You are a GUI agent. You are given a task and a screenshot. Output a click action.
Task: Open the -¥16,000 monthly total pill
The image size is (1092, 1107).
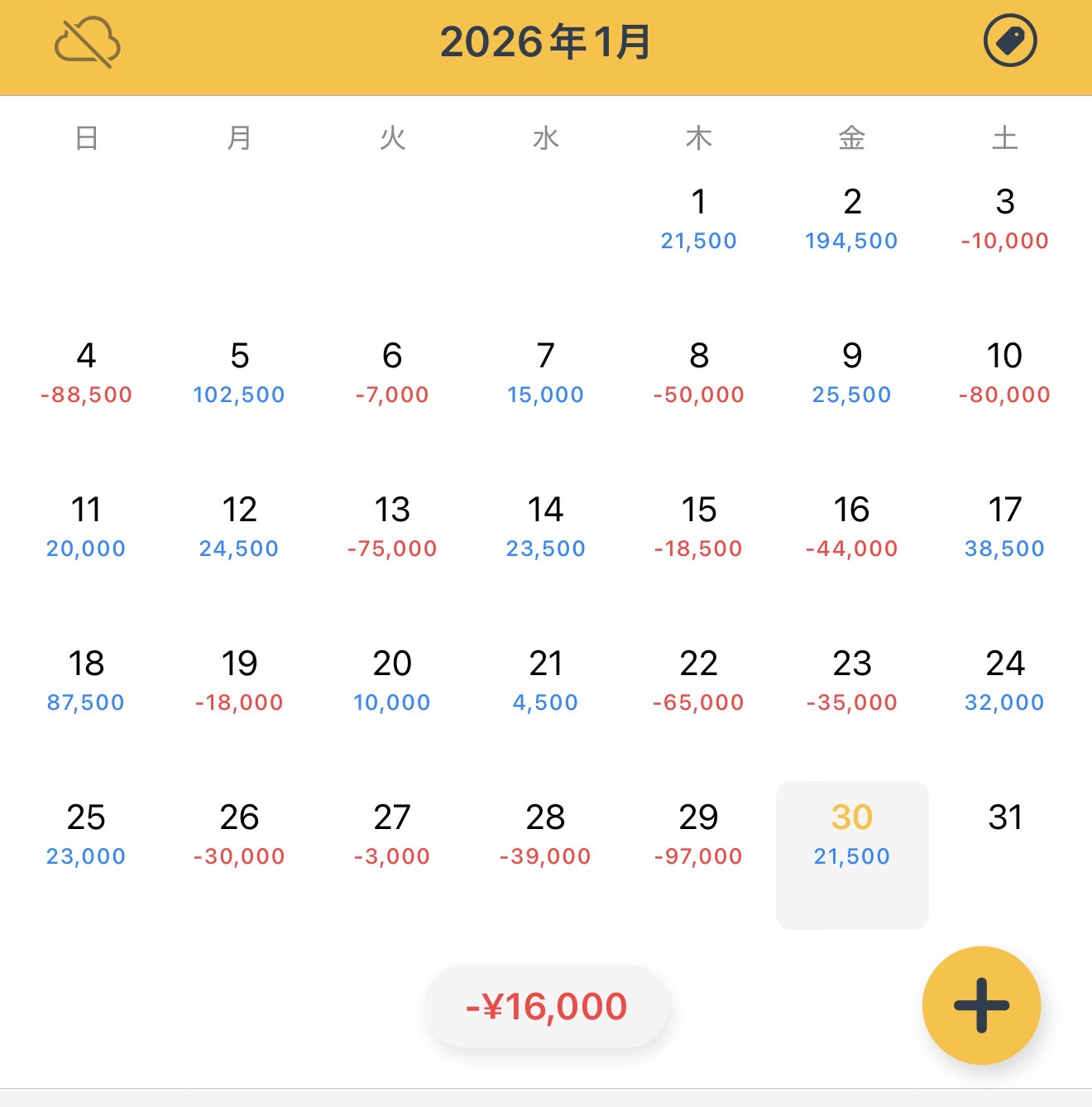click(x=546, y=1006)
